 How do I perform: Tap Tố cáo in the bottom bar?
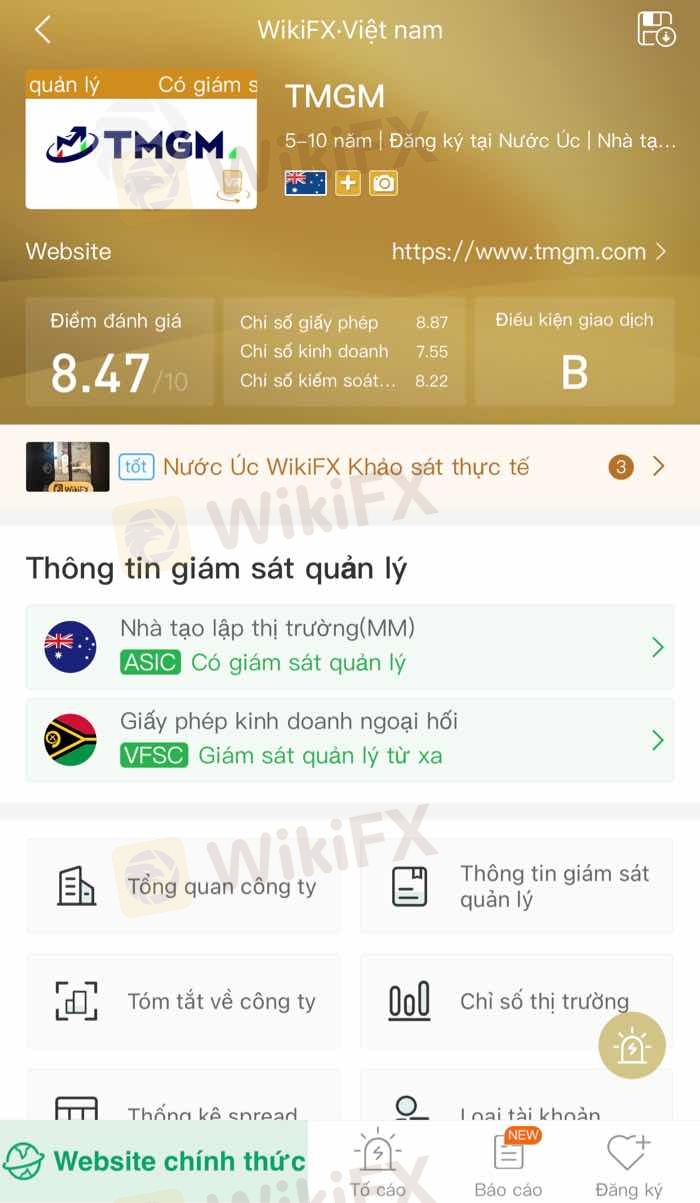(378, 1164)
